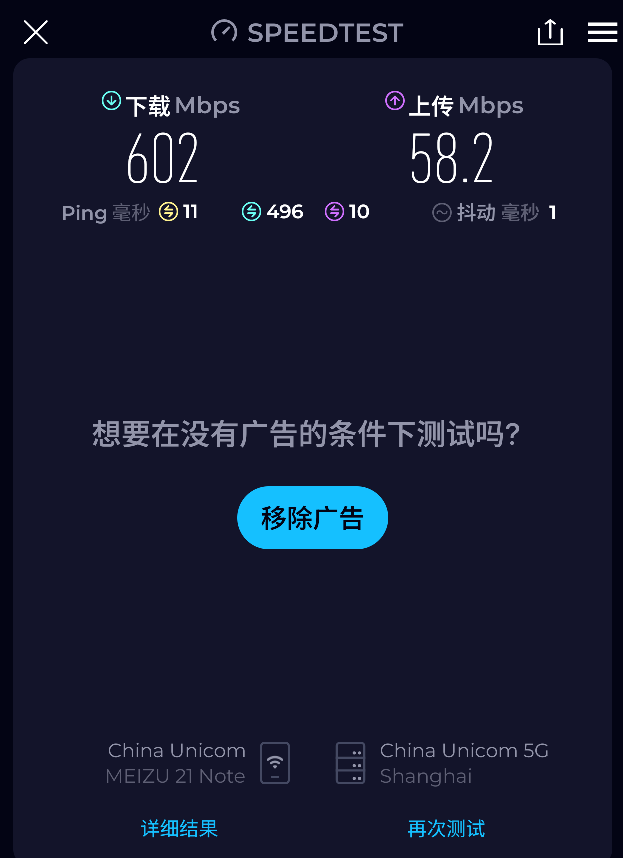Share the speed test result

[x=550, y=33]
